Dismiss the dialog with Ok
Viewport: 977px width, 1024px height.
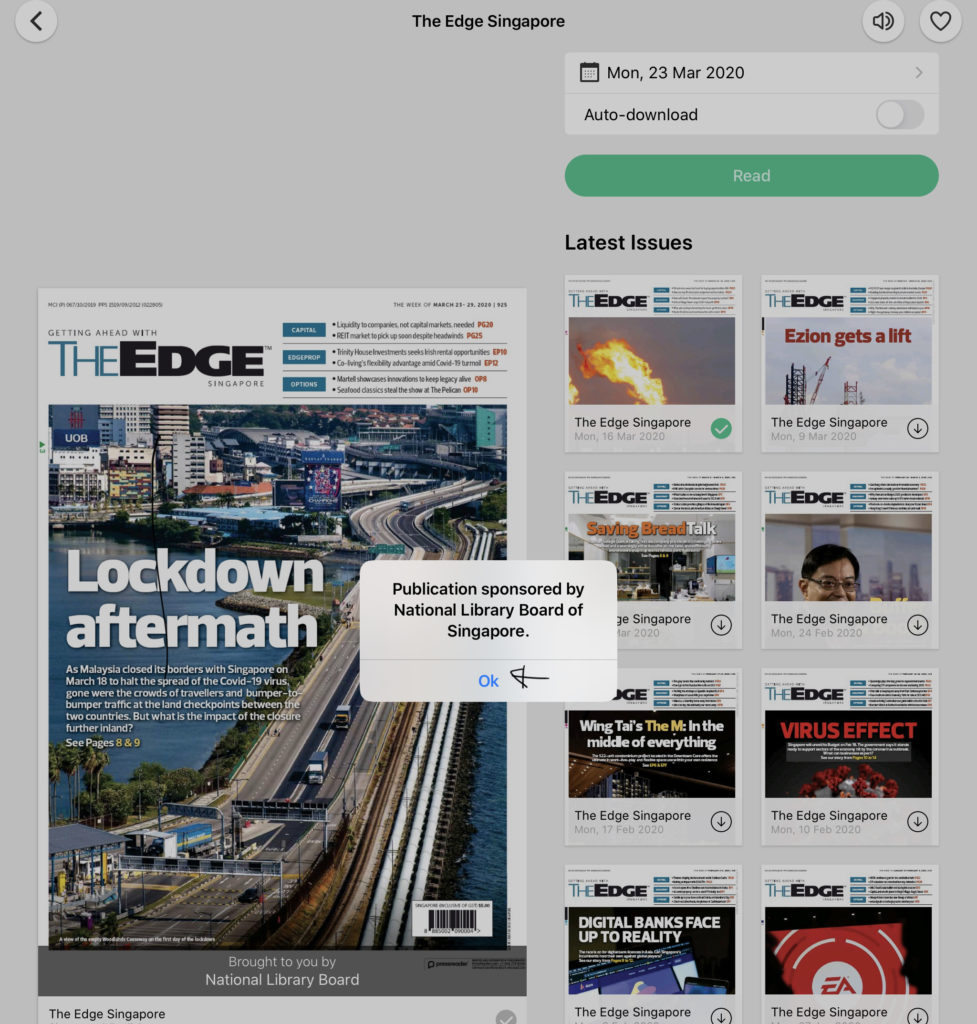488,681
